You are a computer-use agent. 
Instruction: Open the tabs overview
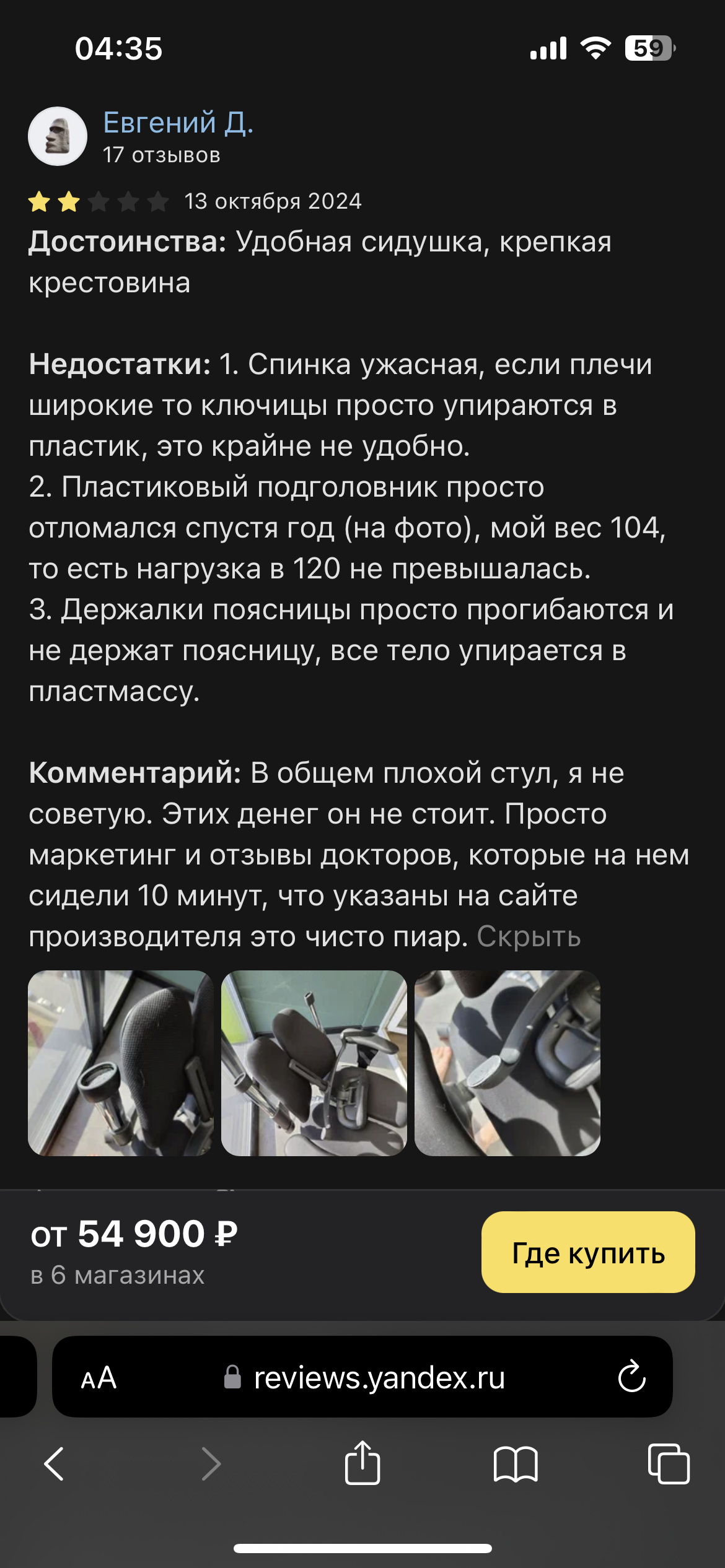[x=668, y=1464]
